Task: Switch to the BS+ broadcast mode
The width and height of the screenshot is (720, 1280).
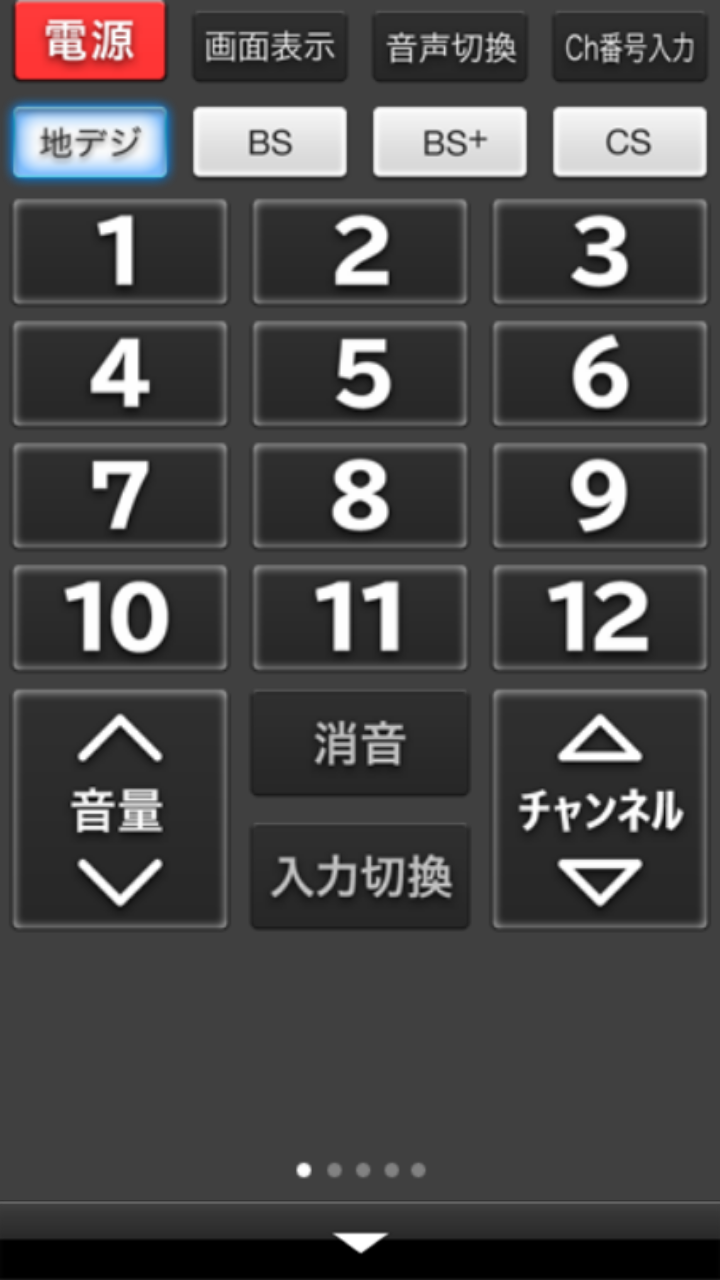Action: tap(450, 142)
